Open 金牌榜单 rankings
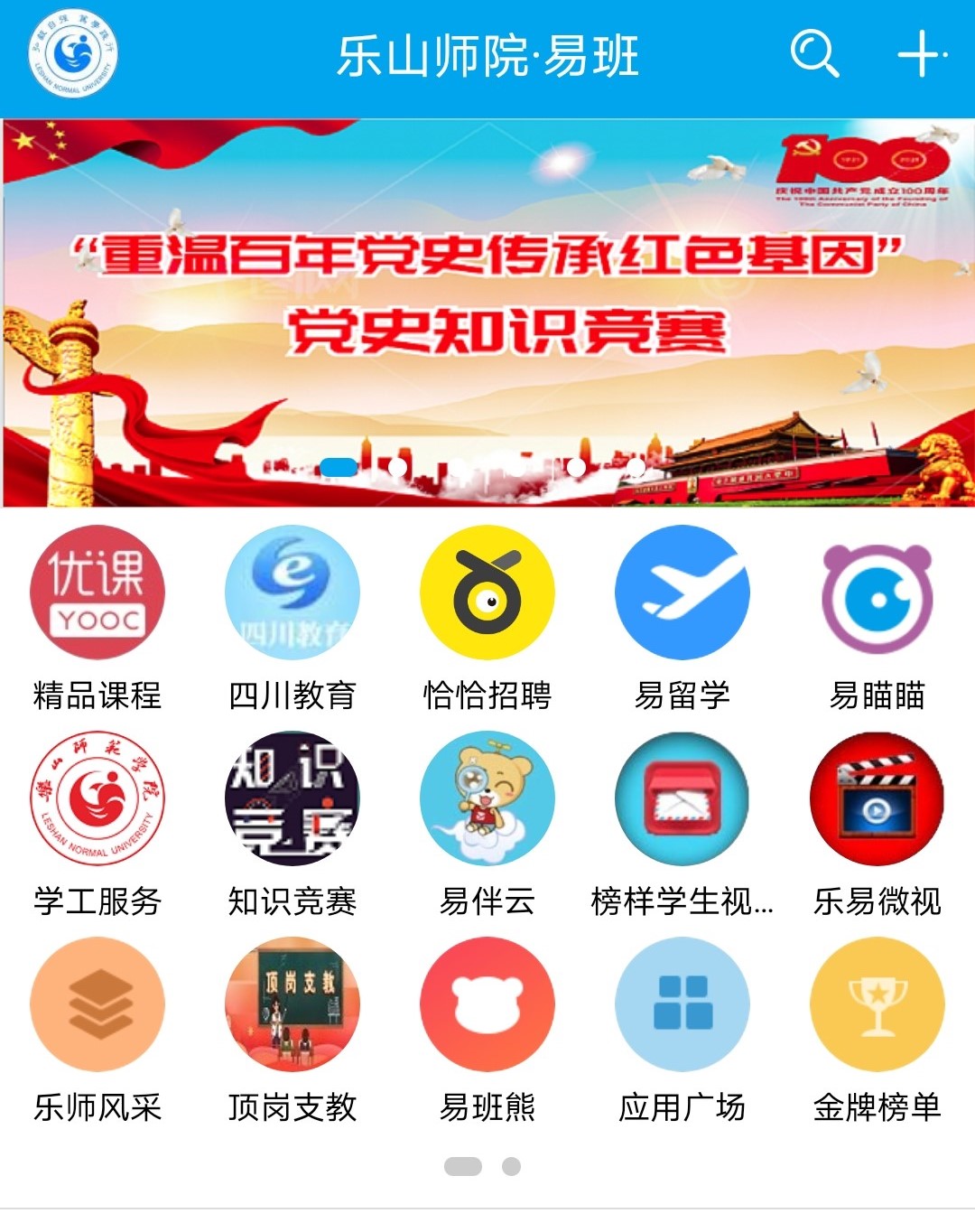 877,1004
